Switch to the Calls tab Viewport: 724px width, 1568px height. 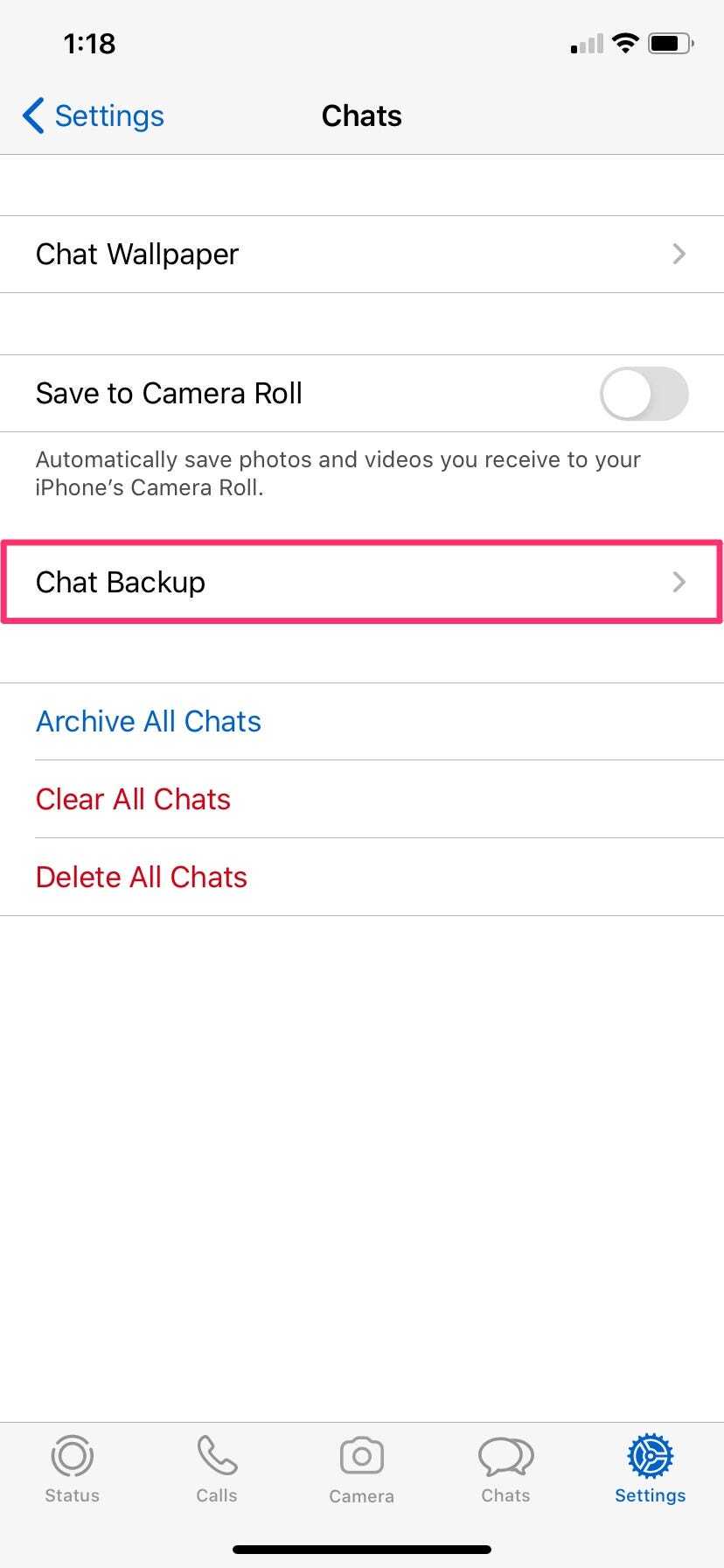217,1470
